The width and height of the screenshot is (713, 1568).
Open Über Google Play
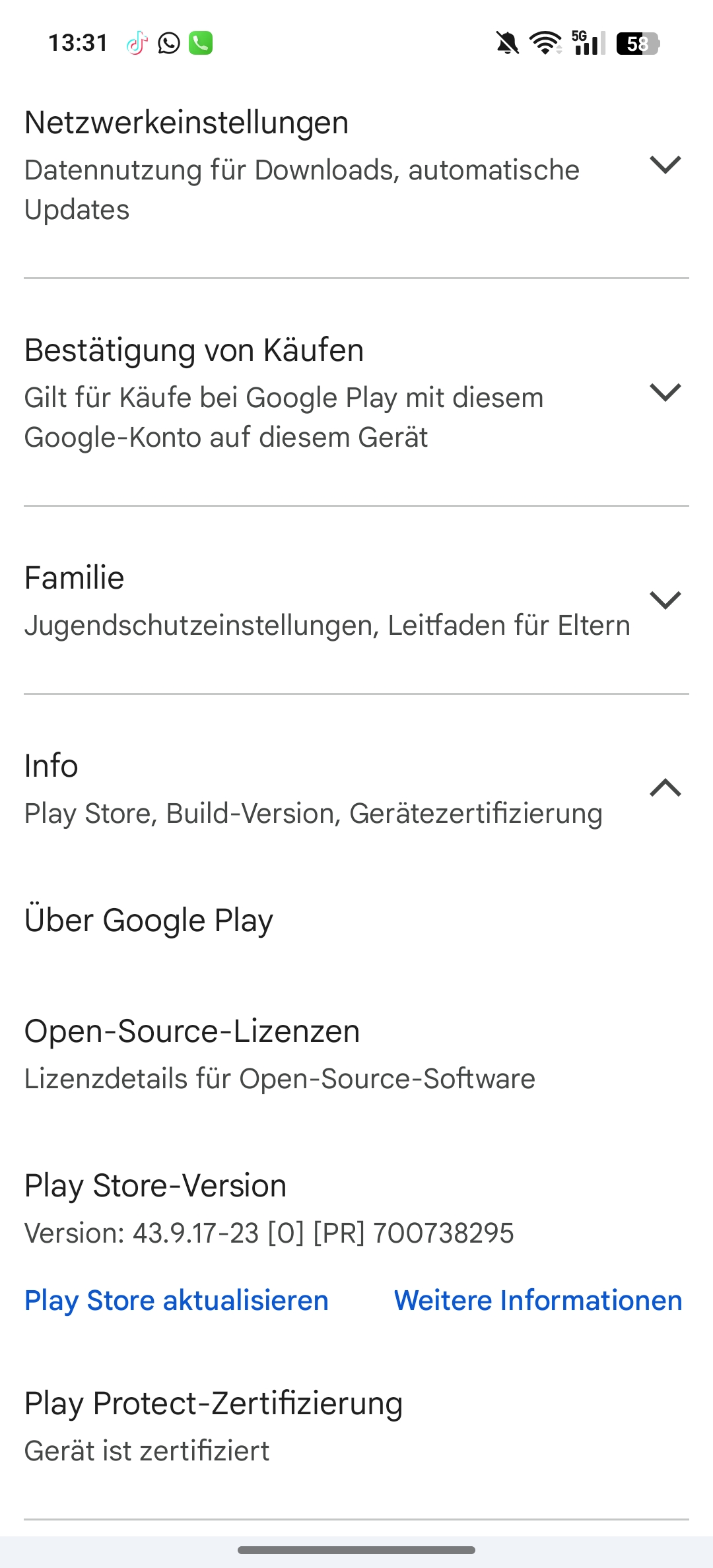pos(356,921)
